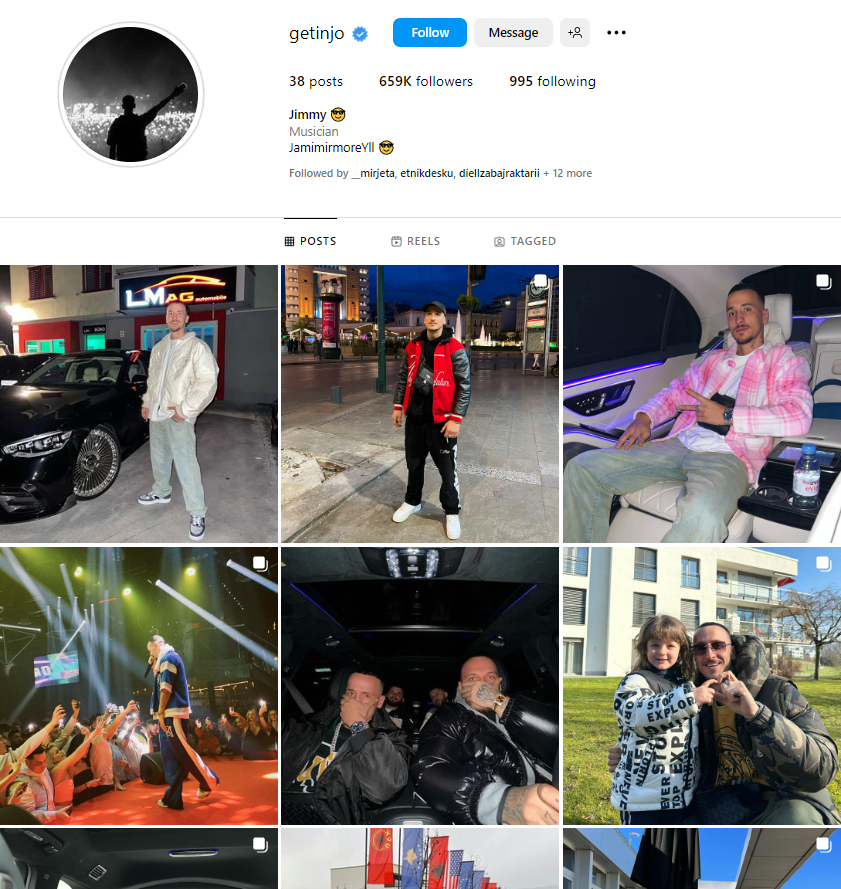Select the Posts tab

(x=310, y=241)
